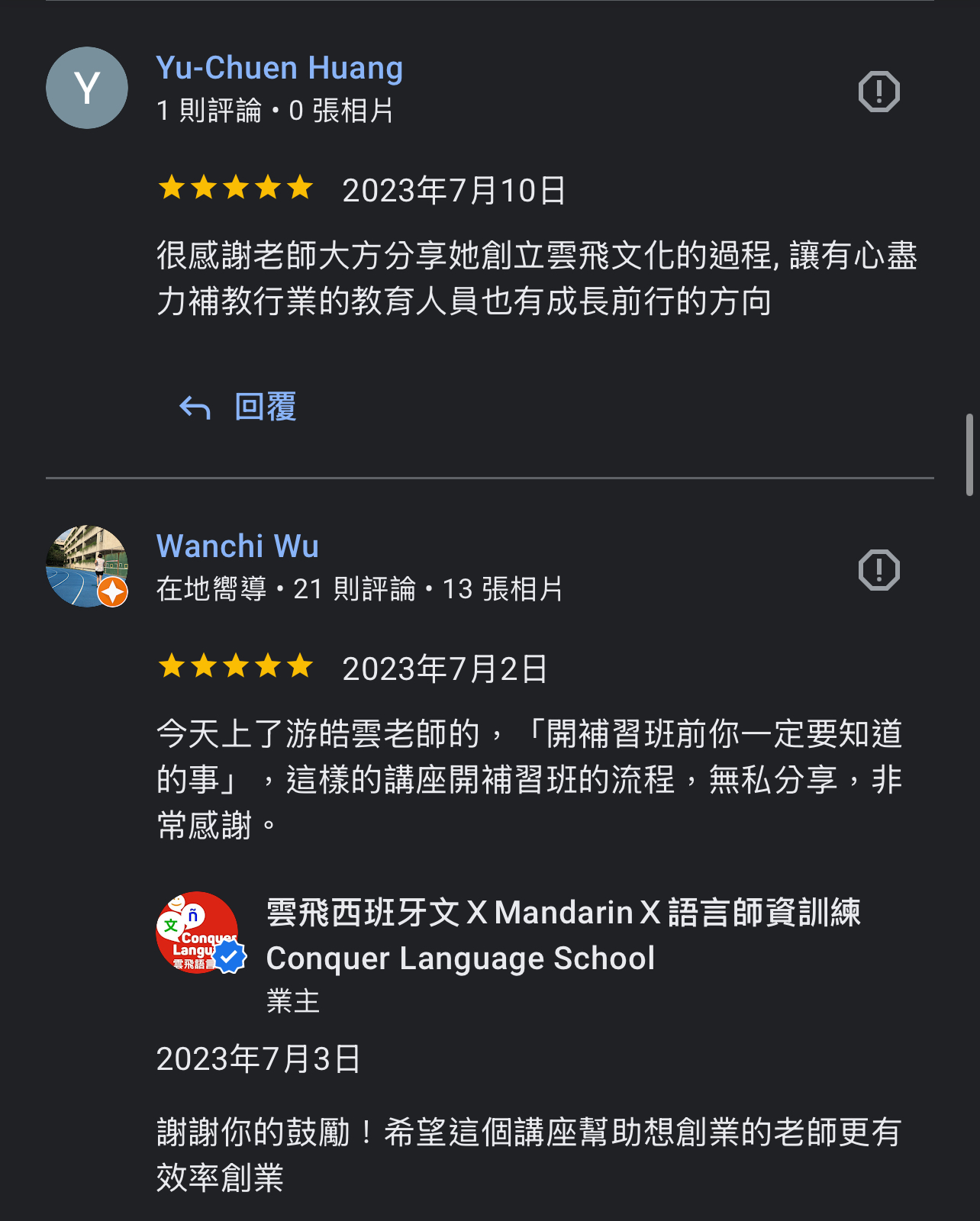Screen dimensions: 980x1221
Task: Open Yu-Chuen Huang's reviewer profile
Action: 279,68
